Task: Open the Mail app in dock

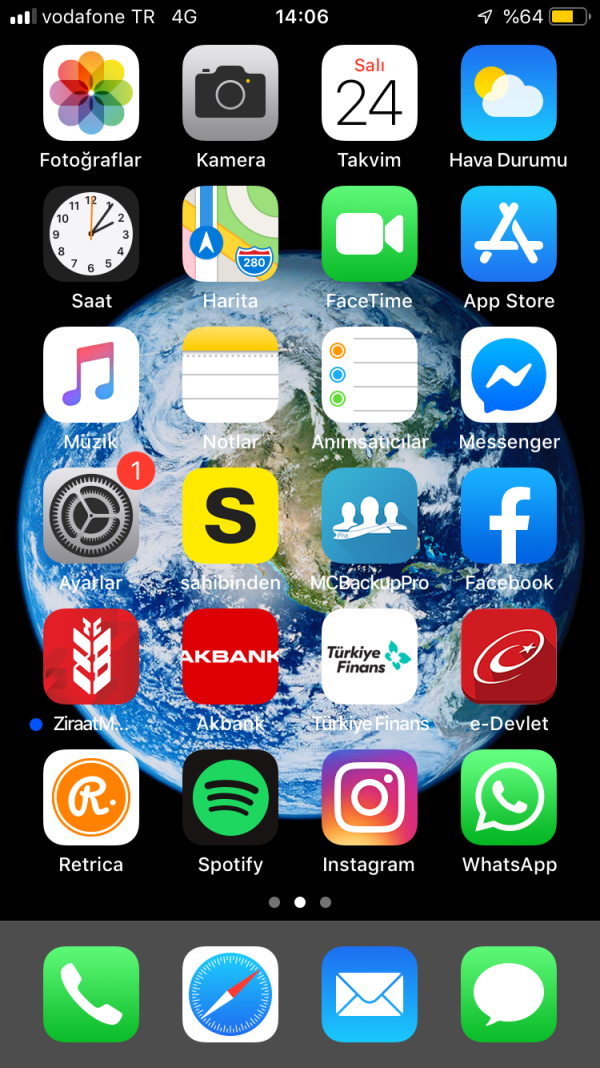Action: 369,994
